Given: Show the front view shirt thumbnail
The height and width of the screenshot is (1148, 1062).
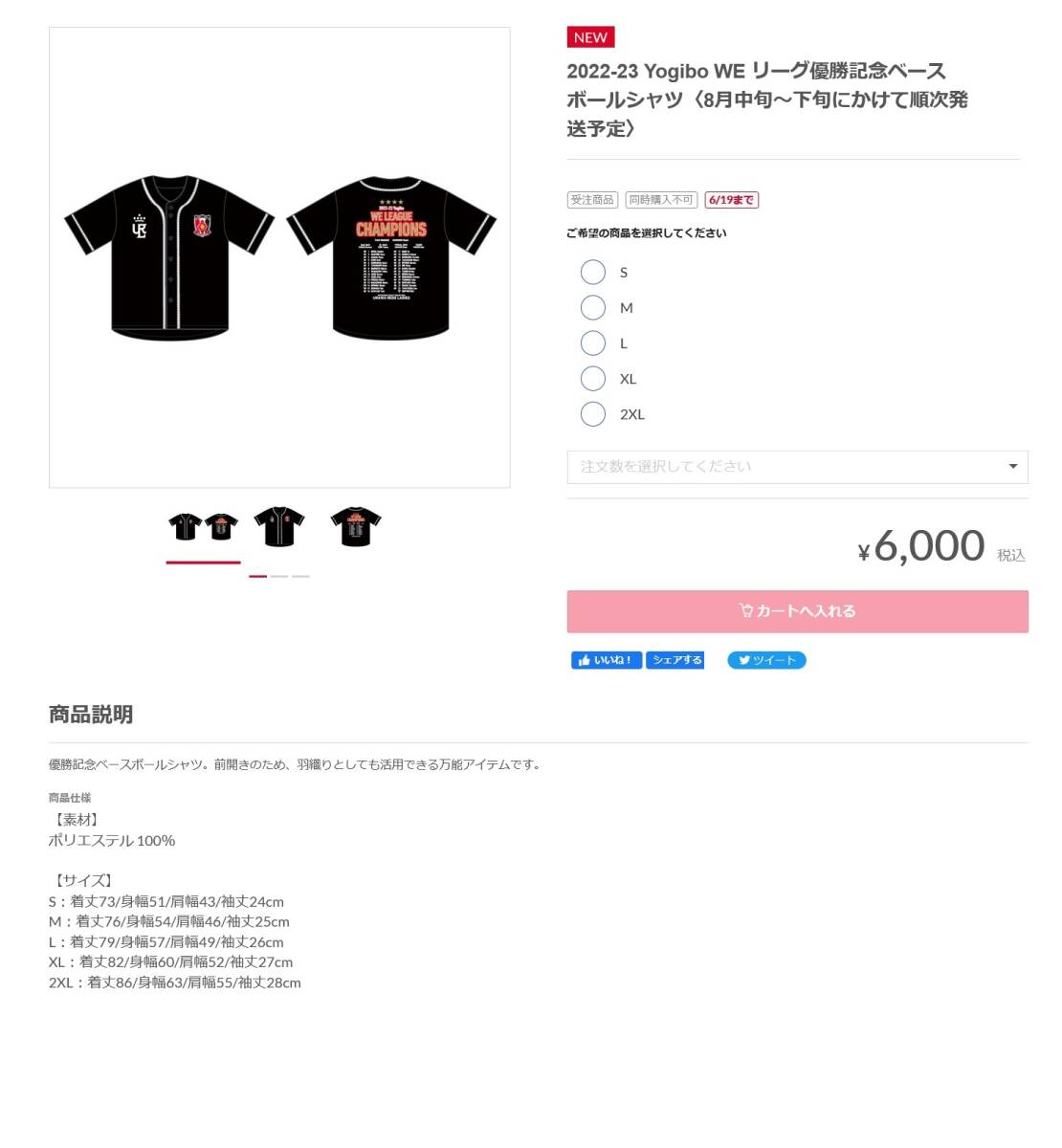Looking at the screenshot, I should pyautogui.click(x=279, y=527).
